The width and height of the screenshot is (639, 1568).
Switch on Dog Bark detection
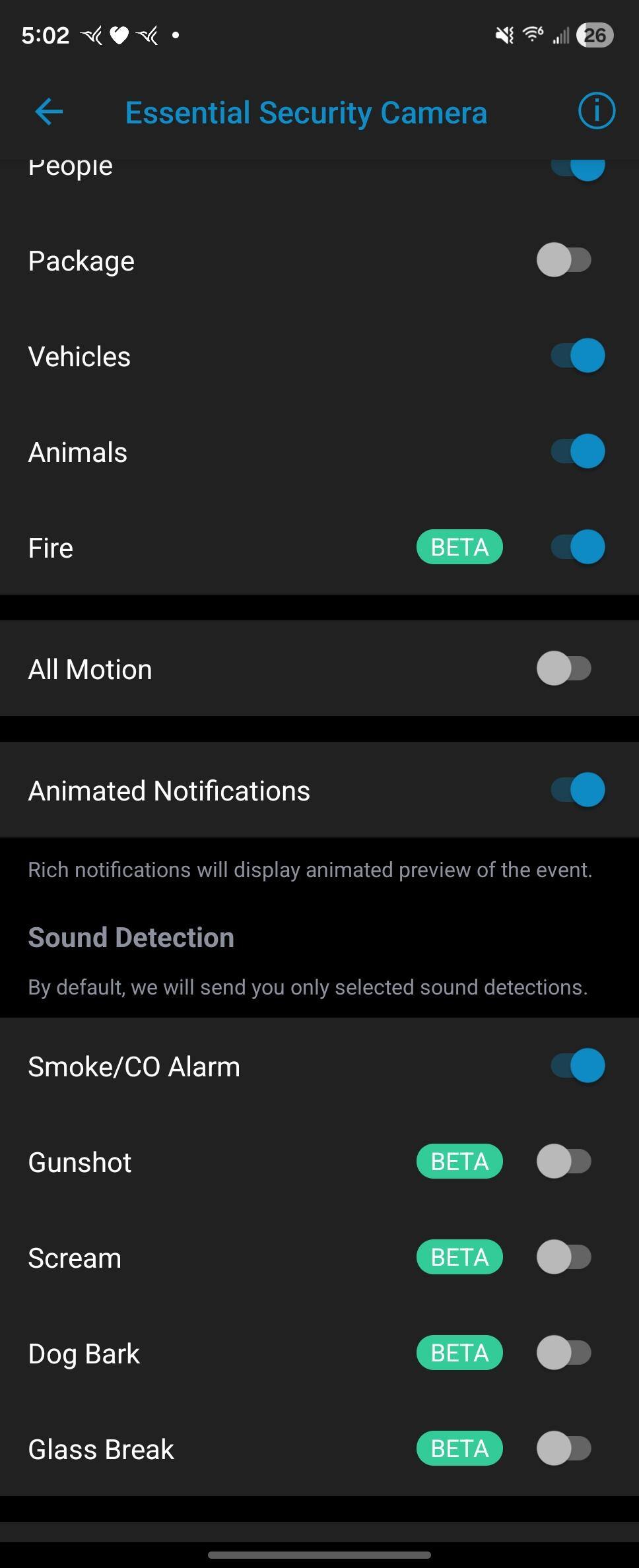(x=564, y=1353)
